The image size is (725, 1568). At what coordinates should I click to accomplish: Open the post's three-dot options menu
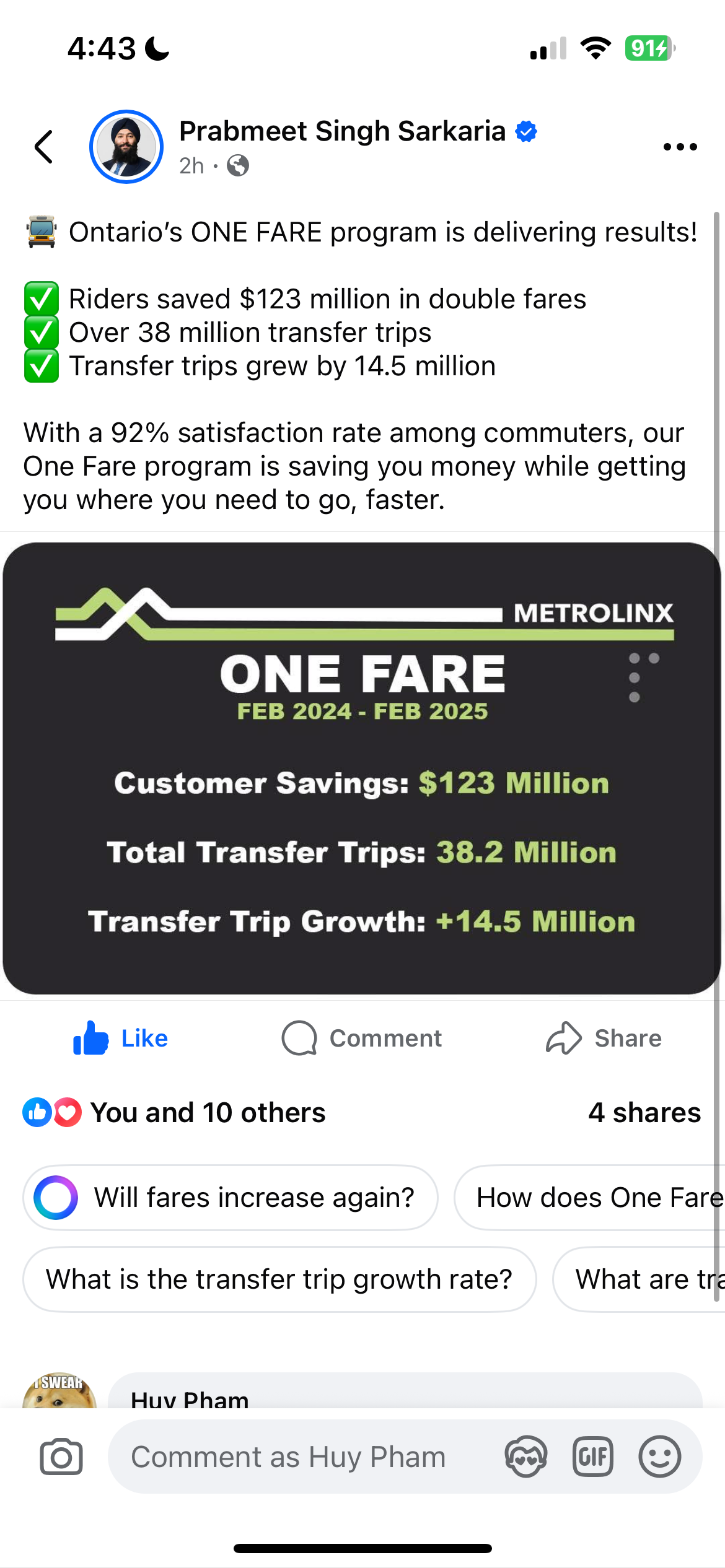(x=680, y=147)
